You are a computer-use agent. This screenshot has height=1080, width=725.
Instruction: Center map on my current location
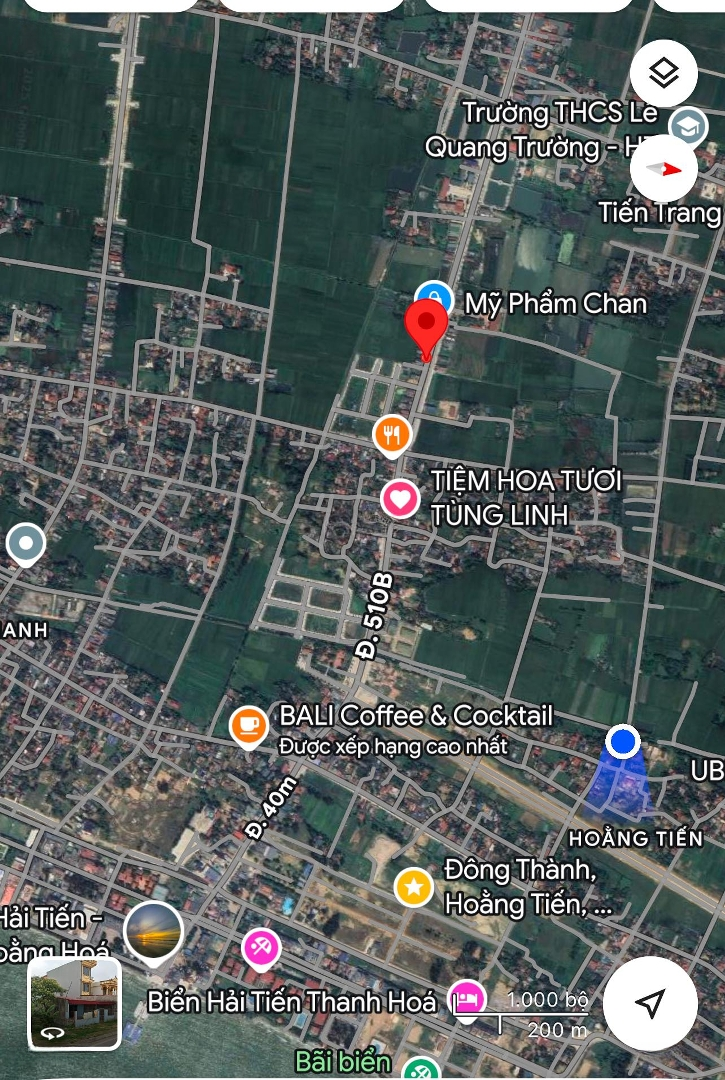[x=651, y=1003]
